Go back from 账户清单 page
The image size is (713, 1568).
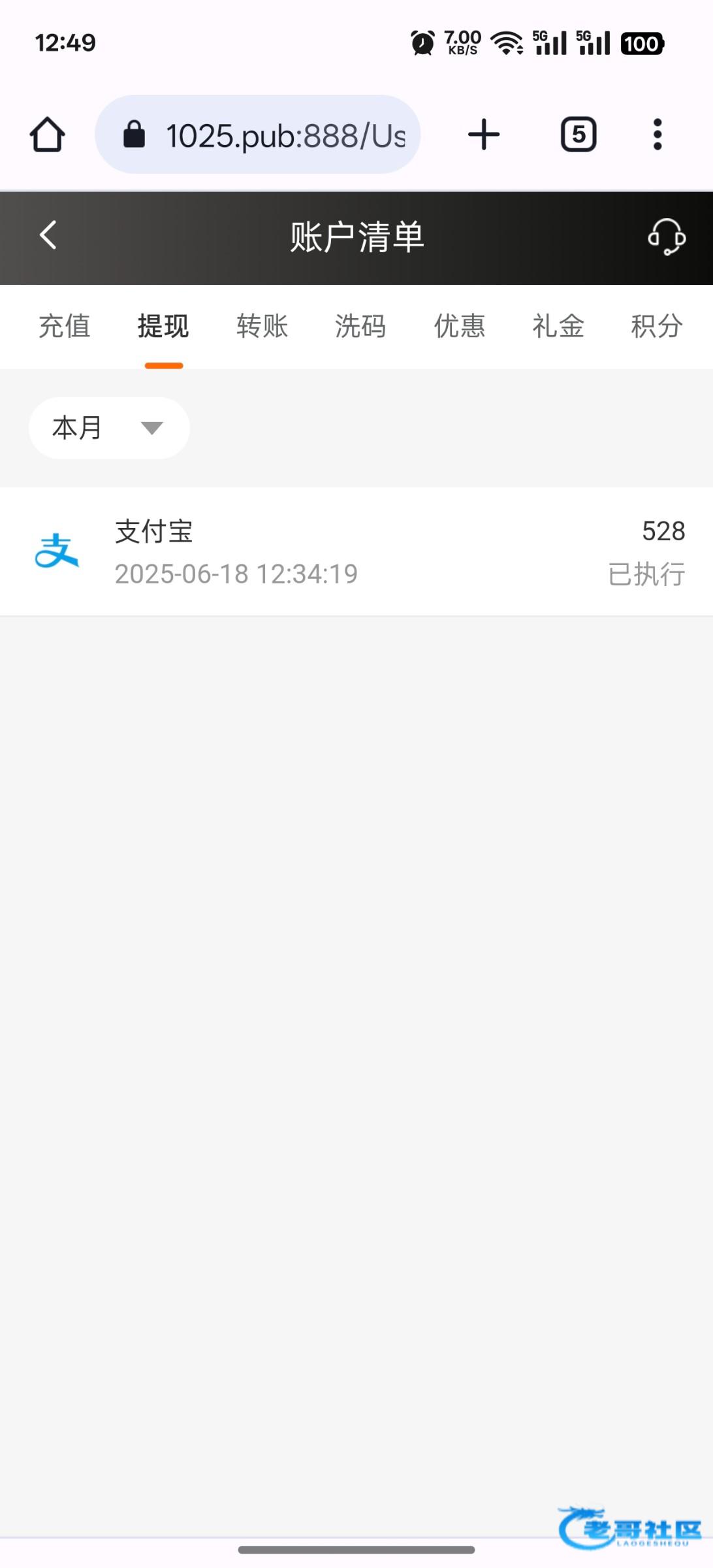(x=48, y=235)
